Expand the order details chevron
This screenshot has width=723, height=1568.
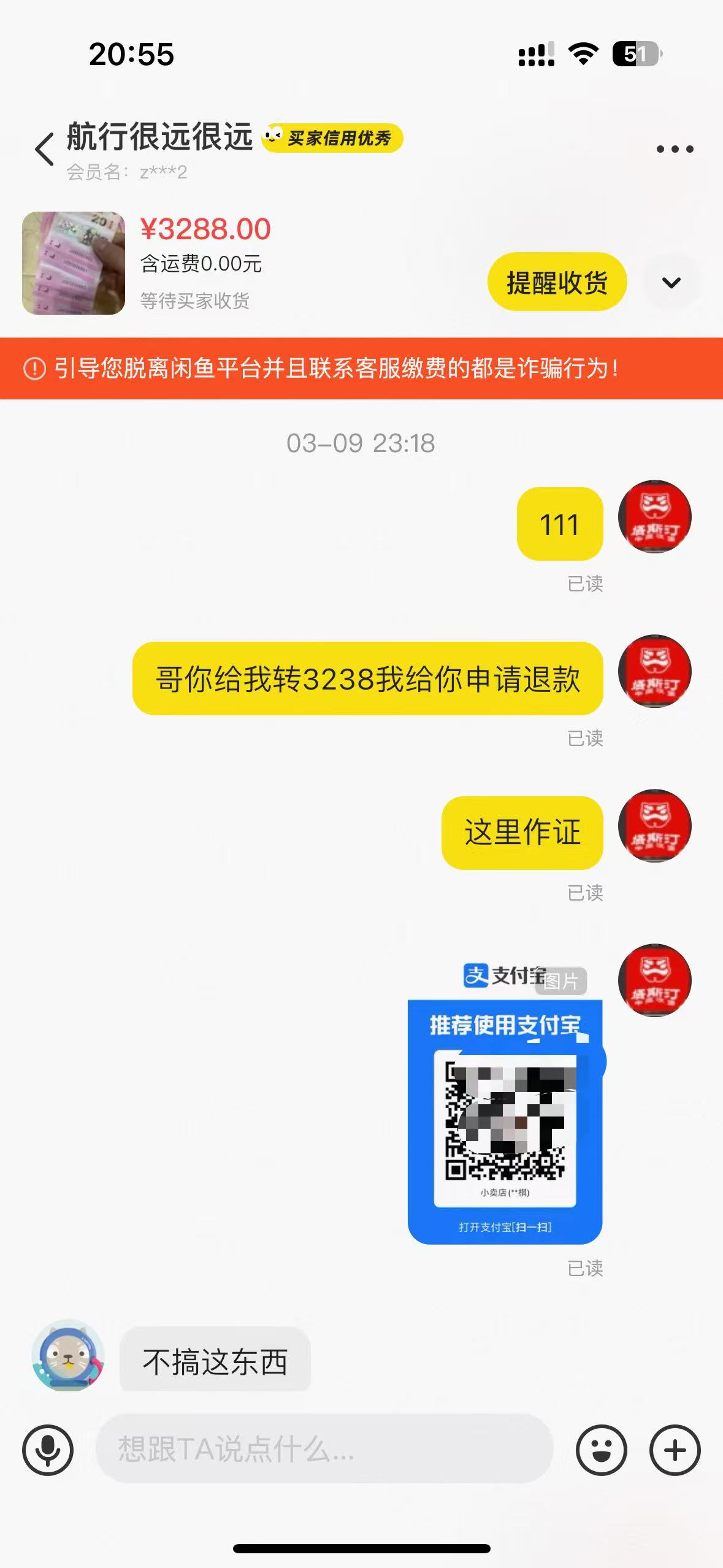coord(671,283)
